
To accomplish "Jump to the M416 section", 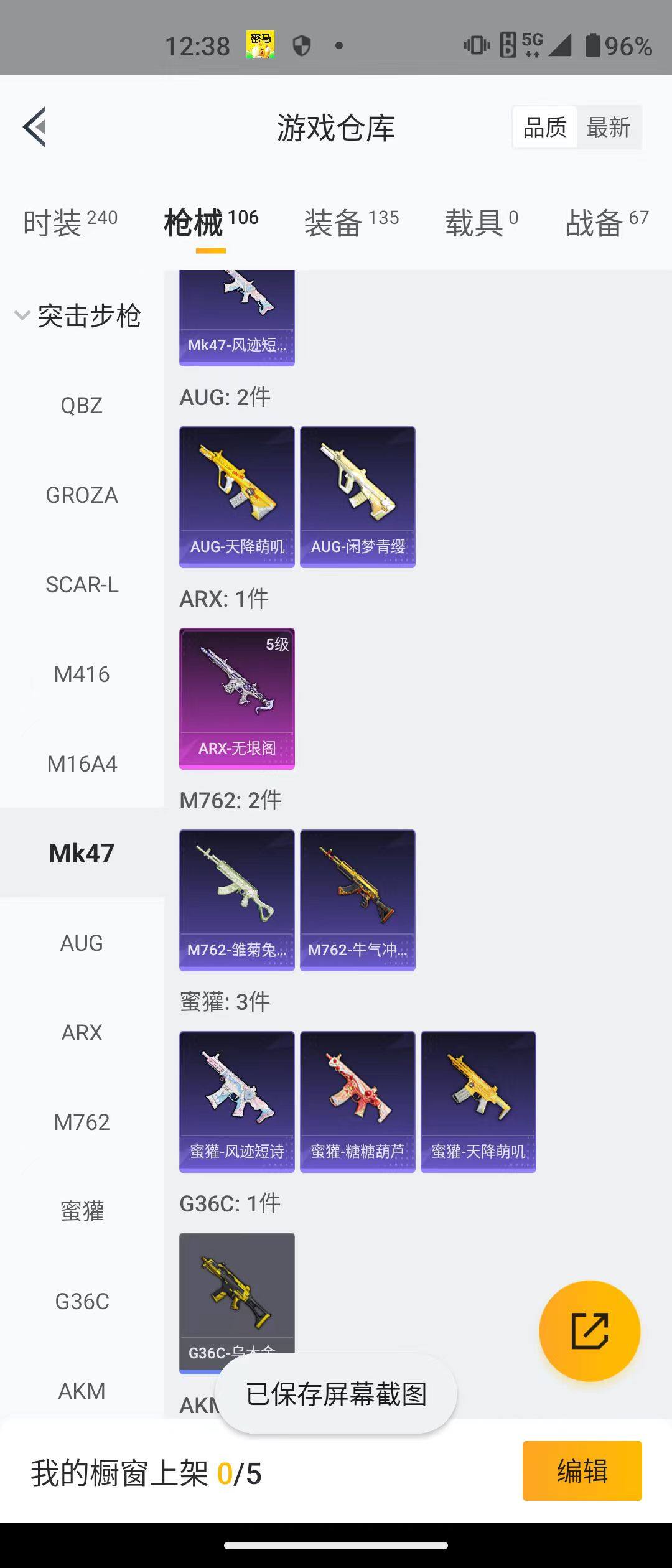I will pos(82,674).
